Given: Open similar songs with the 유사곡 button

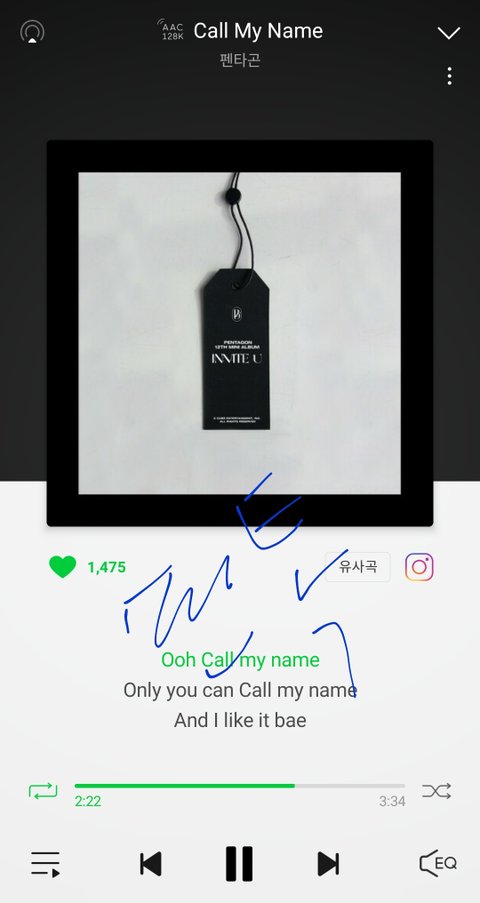Looking at the screenshot, I should click(x=358, y=567).
